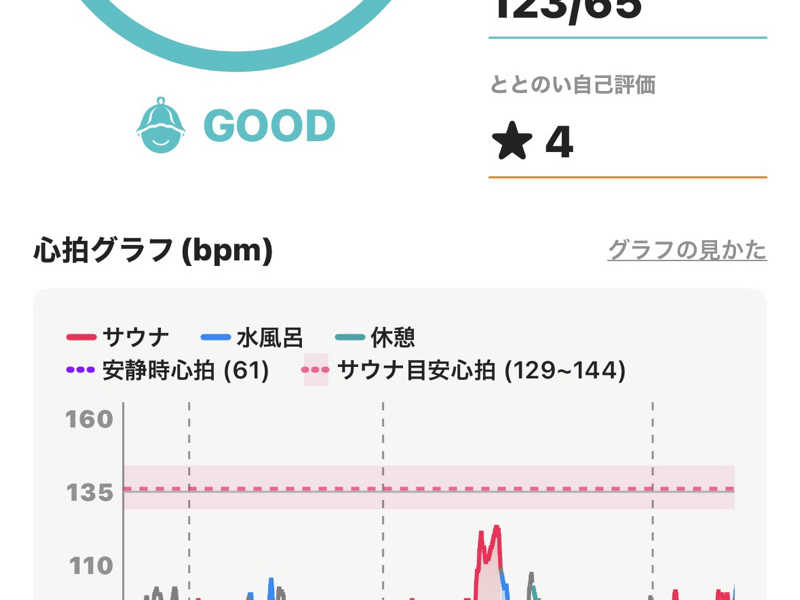Open the グラフの見かた graph guide link
This screenshot has height=600, width=800.
[x=687, y=250]
